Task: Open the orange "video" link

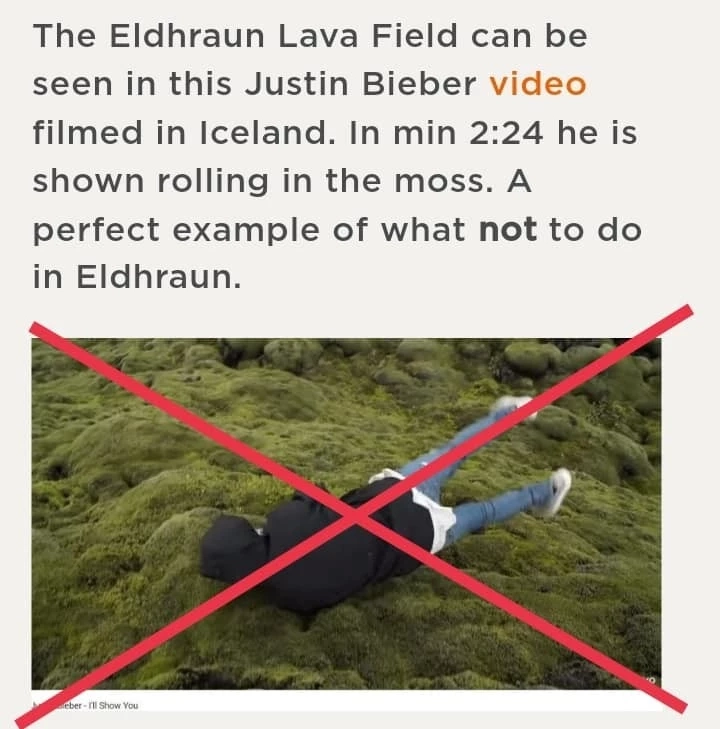Action: click(x=537, y=85)
